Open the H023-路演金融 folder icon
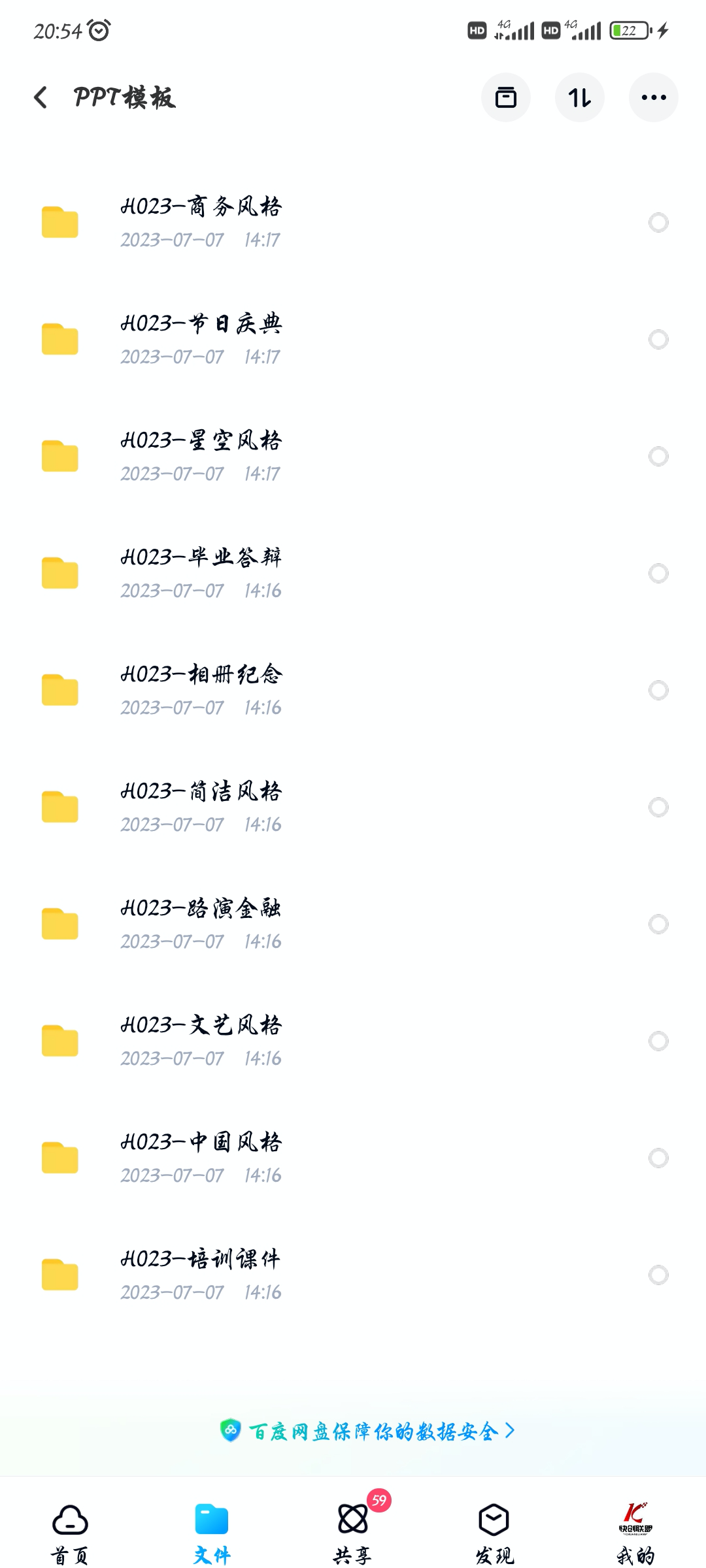 (59, 923)
